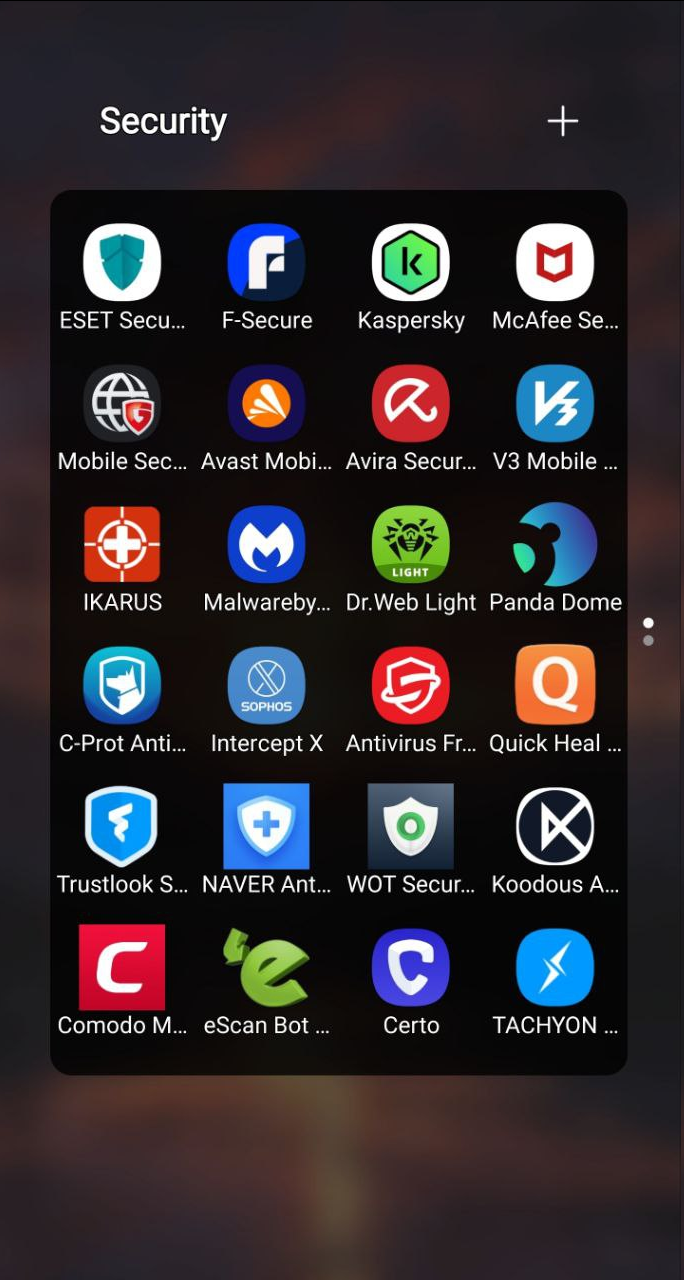Open Kaspersky antivirus
This screenshot has width=684, height=1280.
click(x=411, y=263)
